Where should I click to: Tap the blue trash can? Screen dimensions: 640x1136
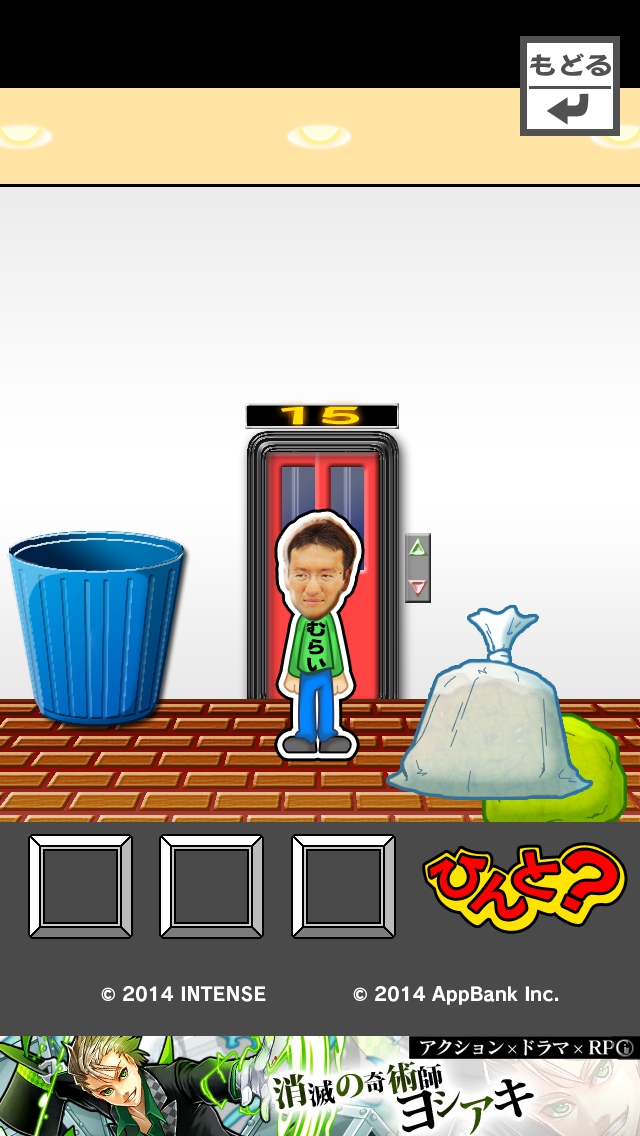[x=96, y=627]
